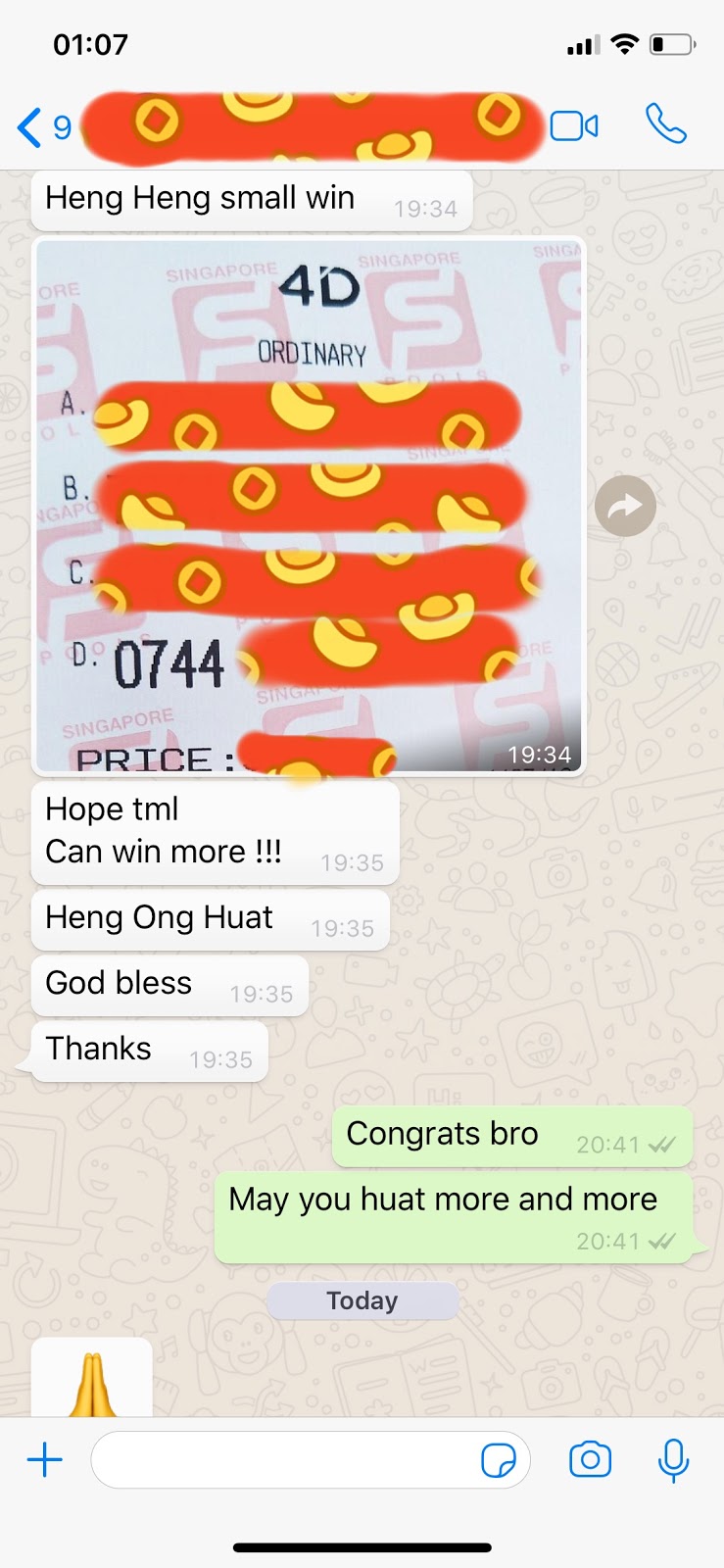The height and width of the screenshot is (1568, 724).
Task: Open the 4D ticket photo
Action: (x=309, y=506)
